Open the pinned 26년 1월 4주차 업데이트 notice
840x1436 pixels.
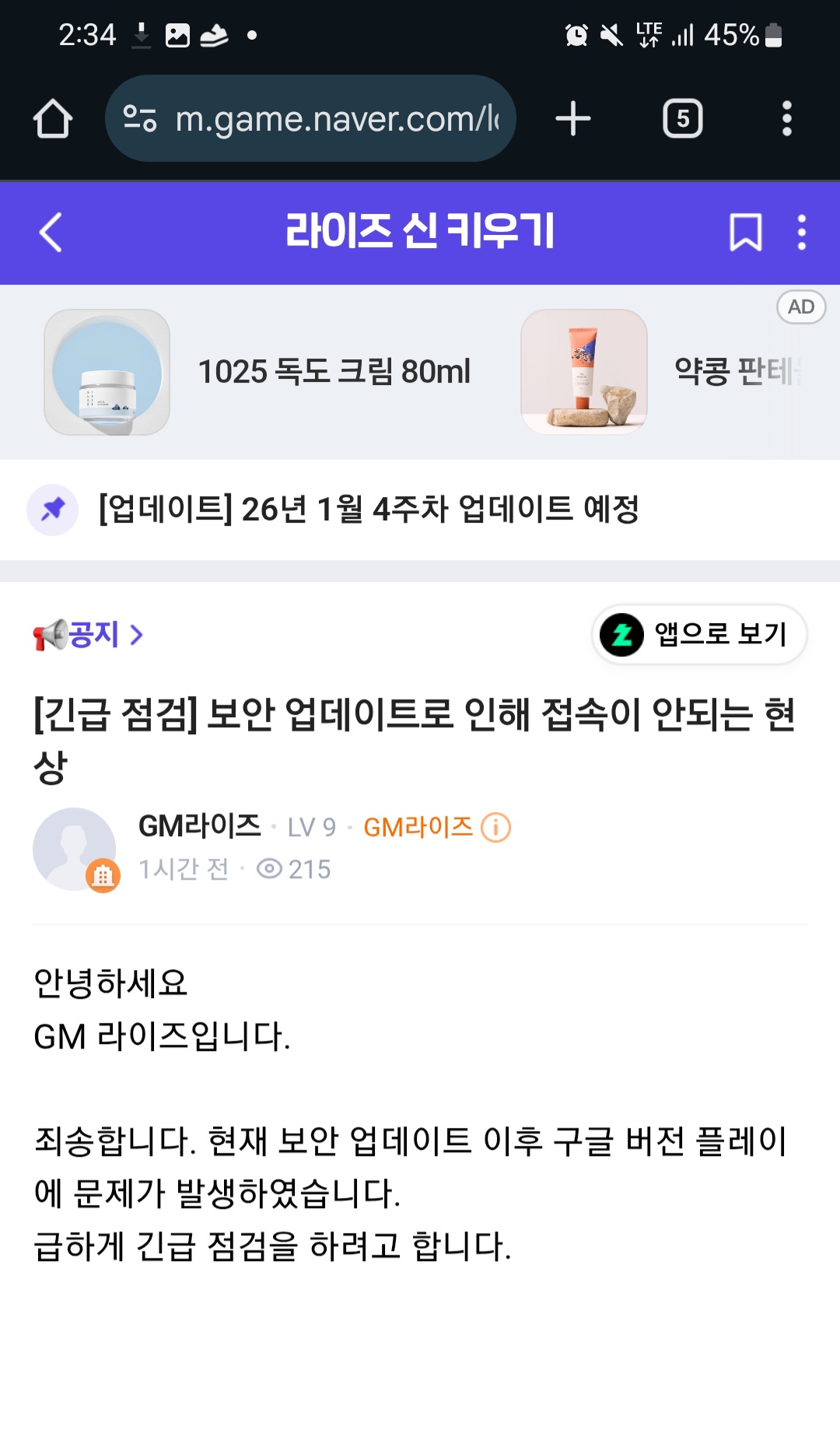coord(369,510)
